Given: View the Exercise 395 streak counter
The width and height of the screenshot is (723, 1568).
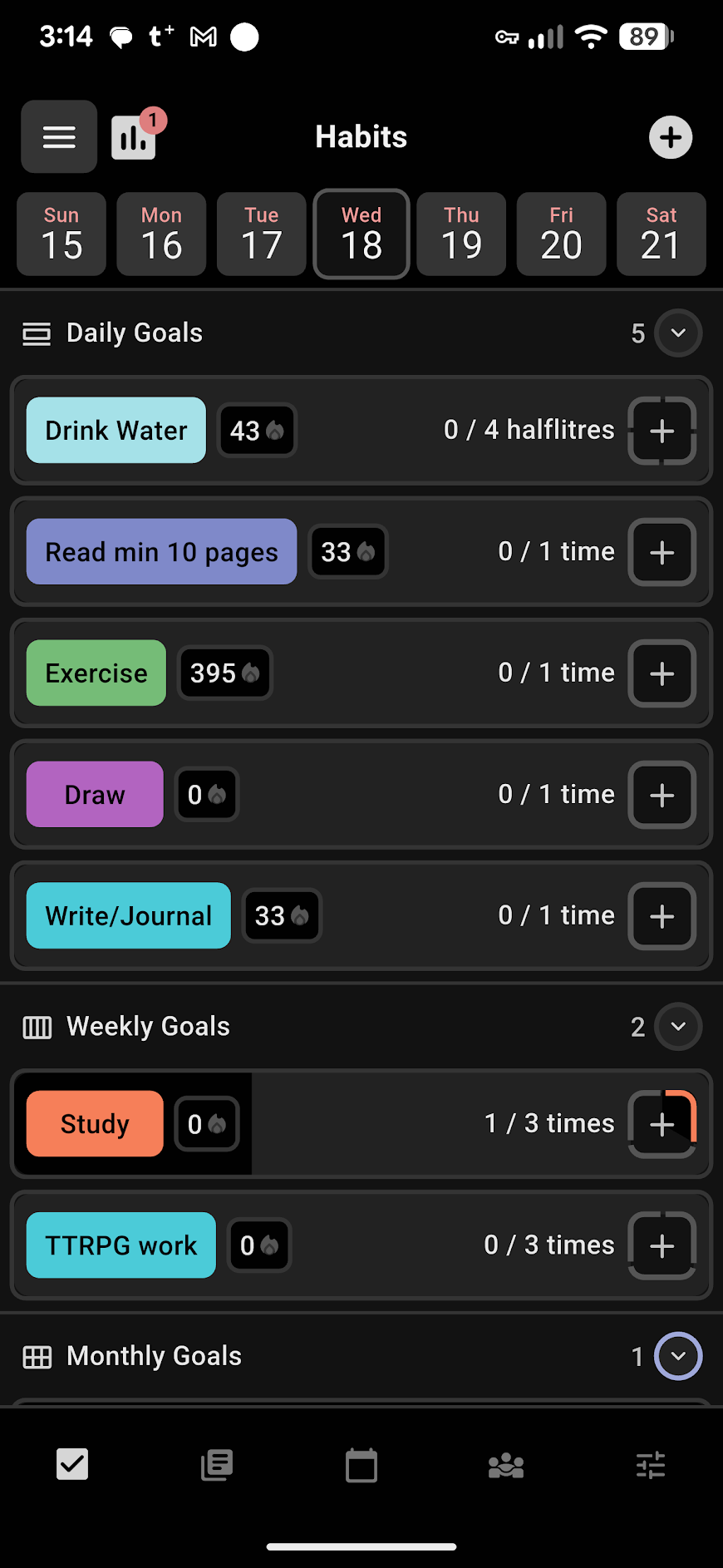Looking at the screenshot, I should pyautogui.click(x=224, y=673).
